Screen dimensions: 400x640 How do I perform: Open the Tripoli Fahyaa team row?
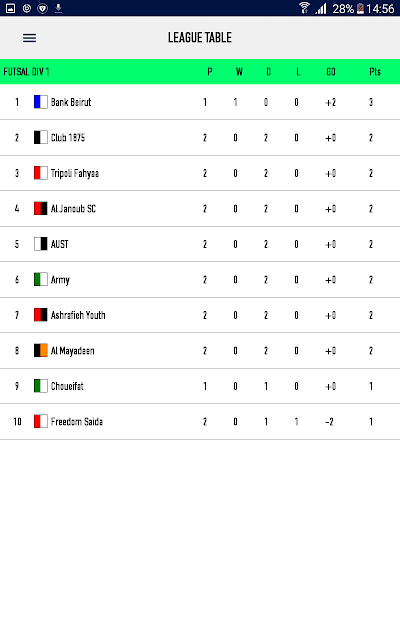pos(200,173)
